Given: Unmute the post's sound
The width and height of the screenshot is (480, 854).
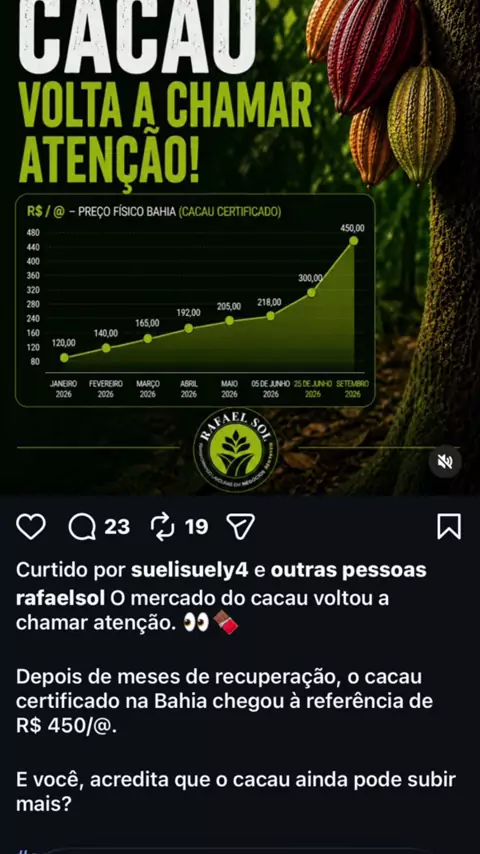Looking at the screenshot, I should (x=445, y=462).
